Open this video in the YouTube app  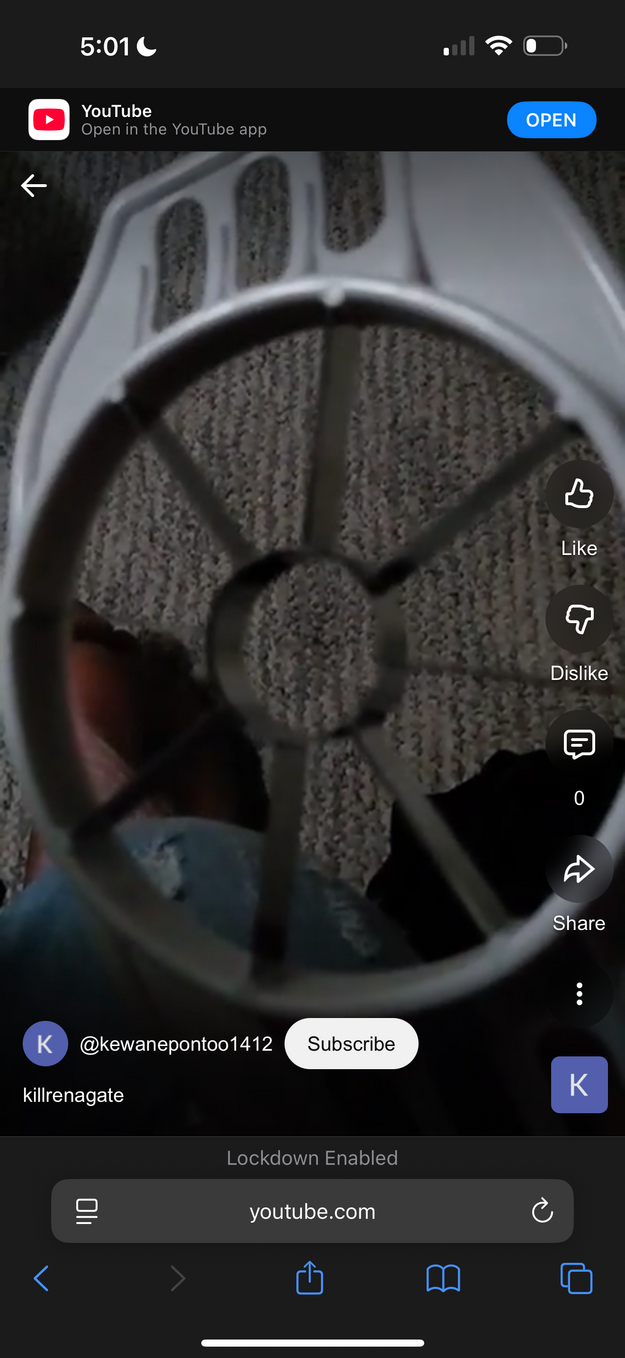click(x=551, y=120)
